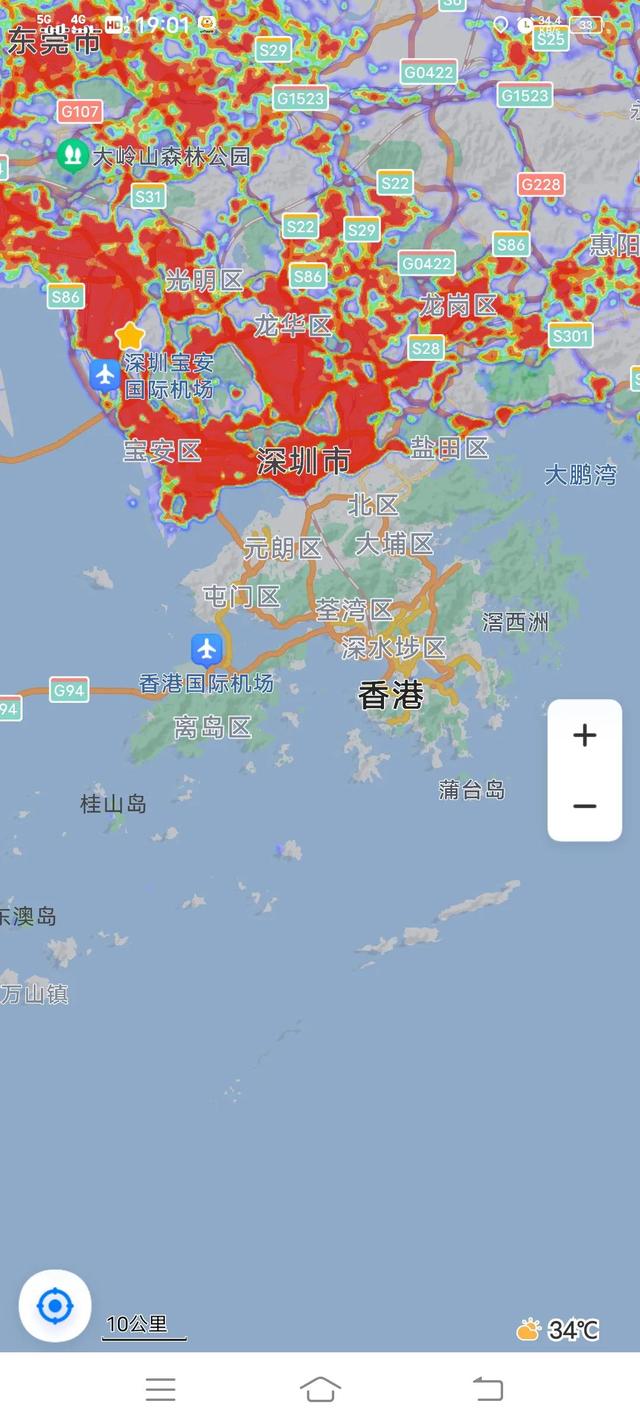Zoom out with the minus button
This screenshot has width=640, height=1427.
[585, 806]
